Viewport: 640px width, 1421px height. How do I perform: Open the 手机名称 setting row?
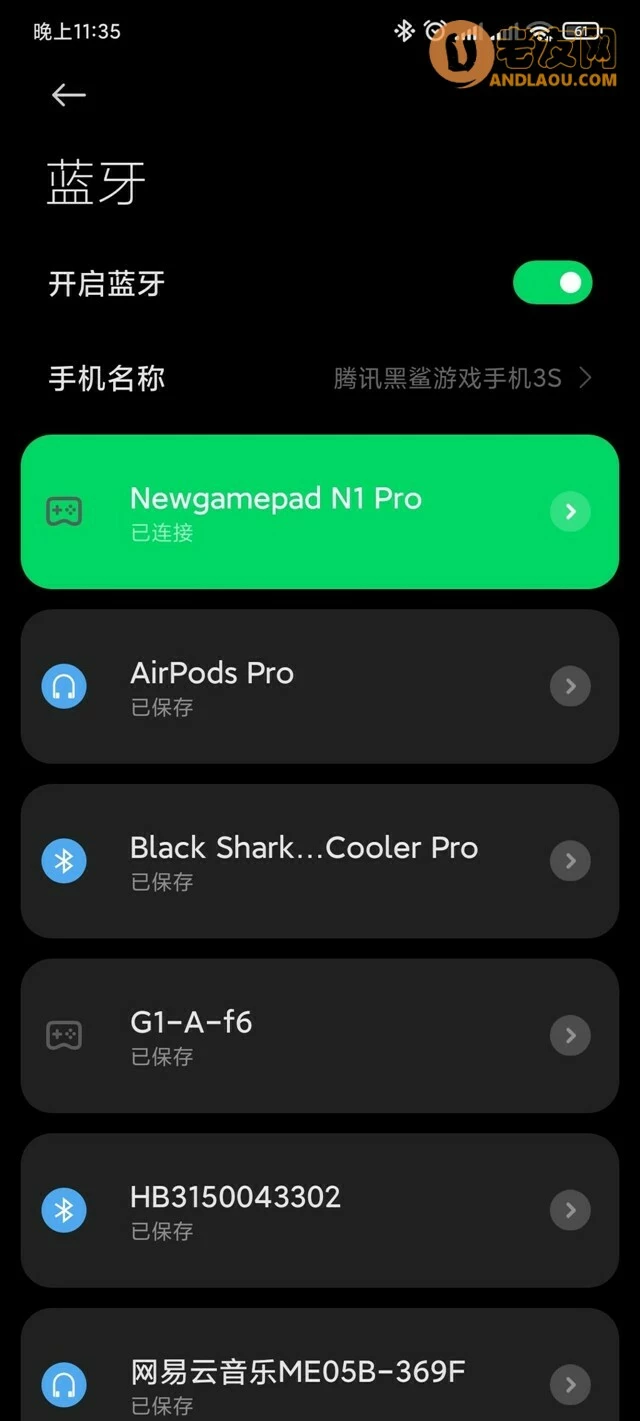point(320,378)
